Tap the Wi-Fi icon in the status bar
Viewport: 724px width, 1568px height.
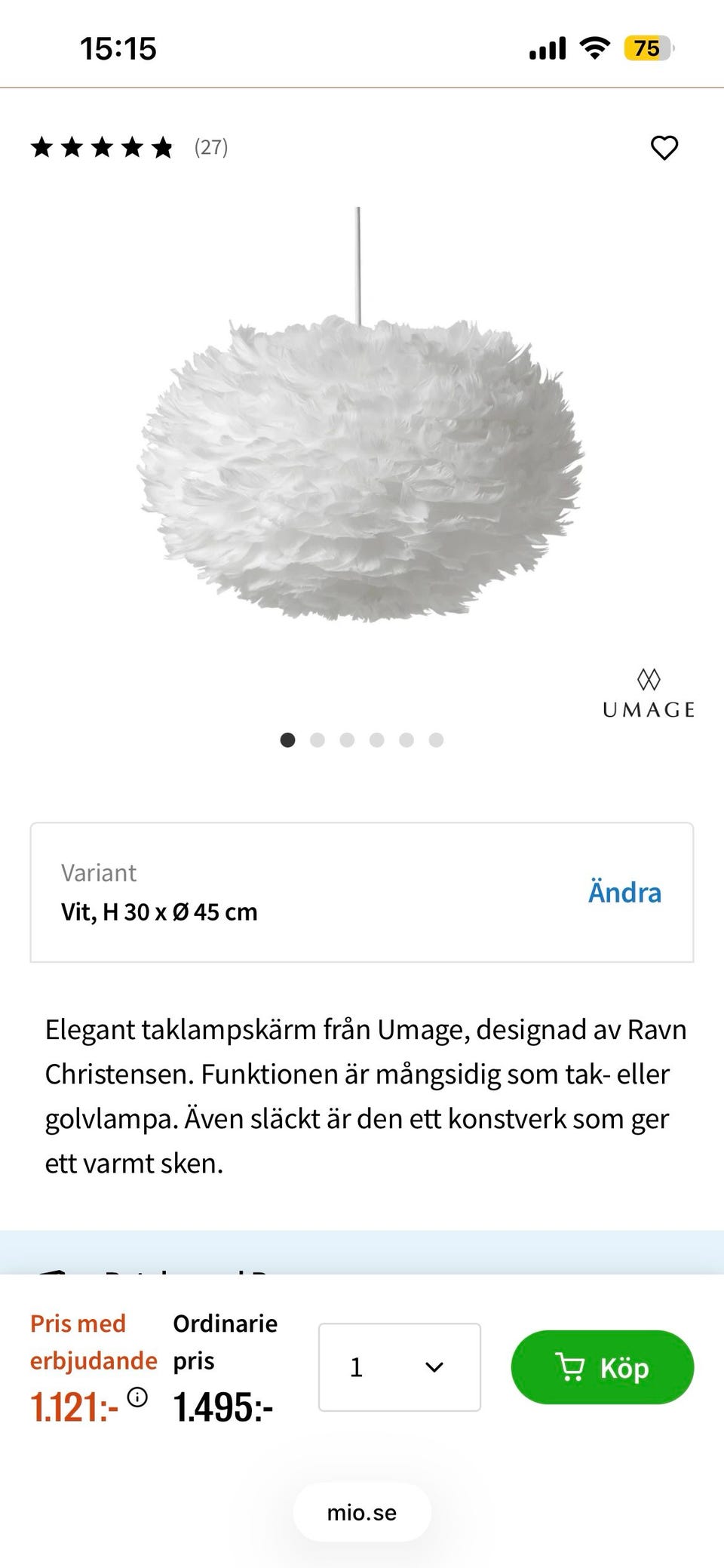pyautogui.click(x=595, y=48)
